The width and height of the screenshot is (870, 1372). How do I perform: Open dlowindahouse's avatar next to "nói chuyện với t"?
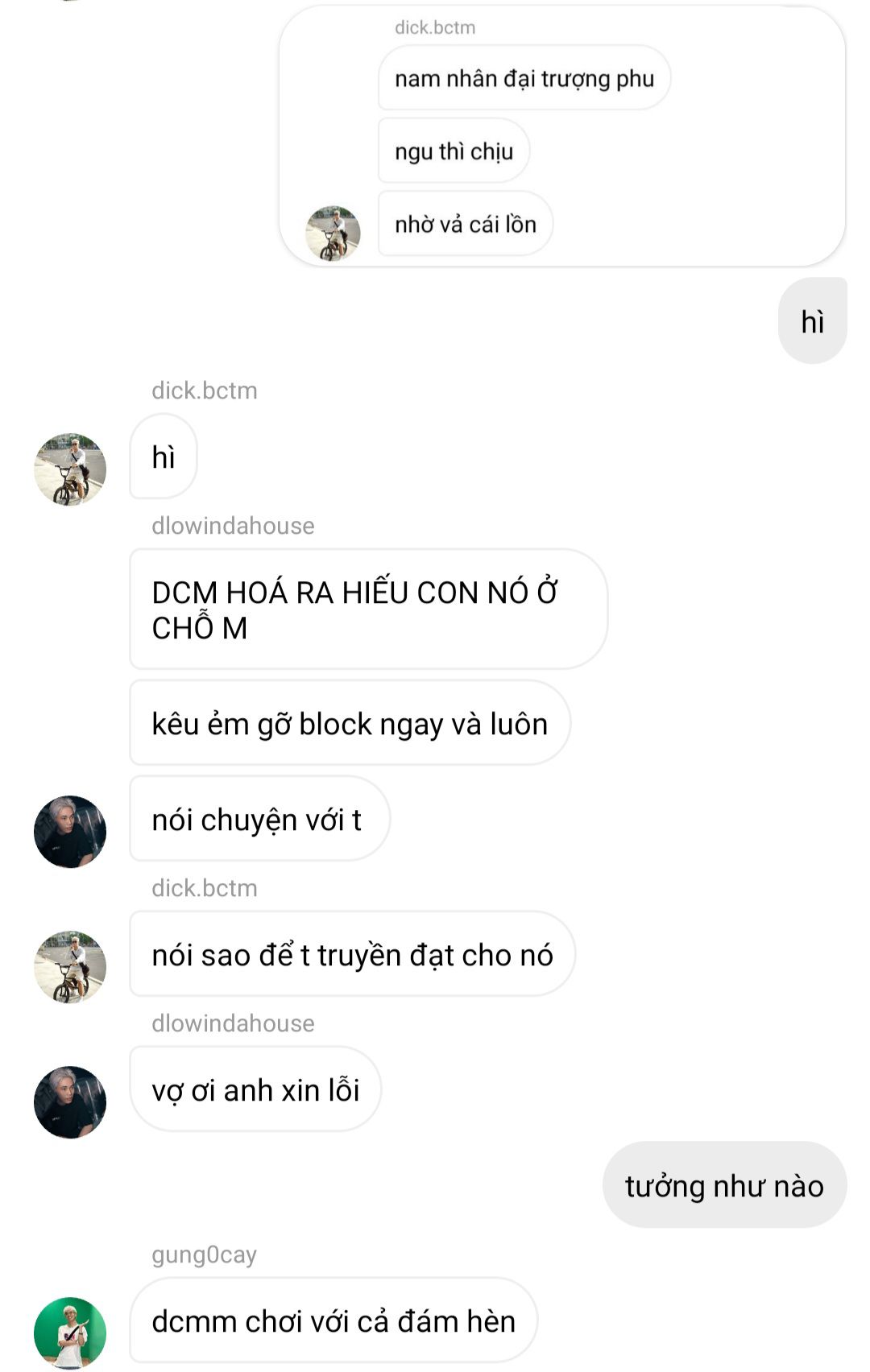70,832
